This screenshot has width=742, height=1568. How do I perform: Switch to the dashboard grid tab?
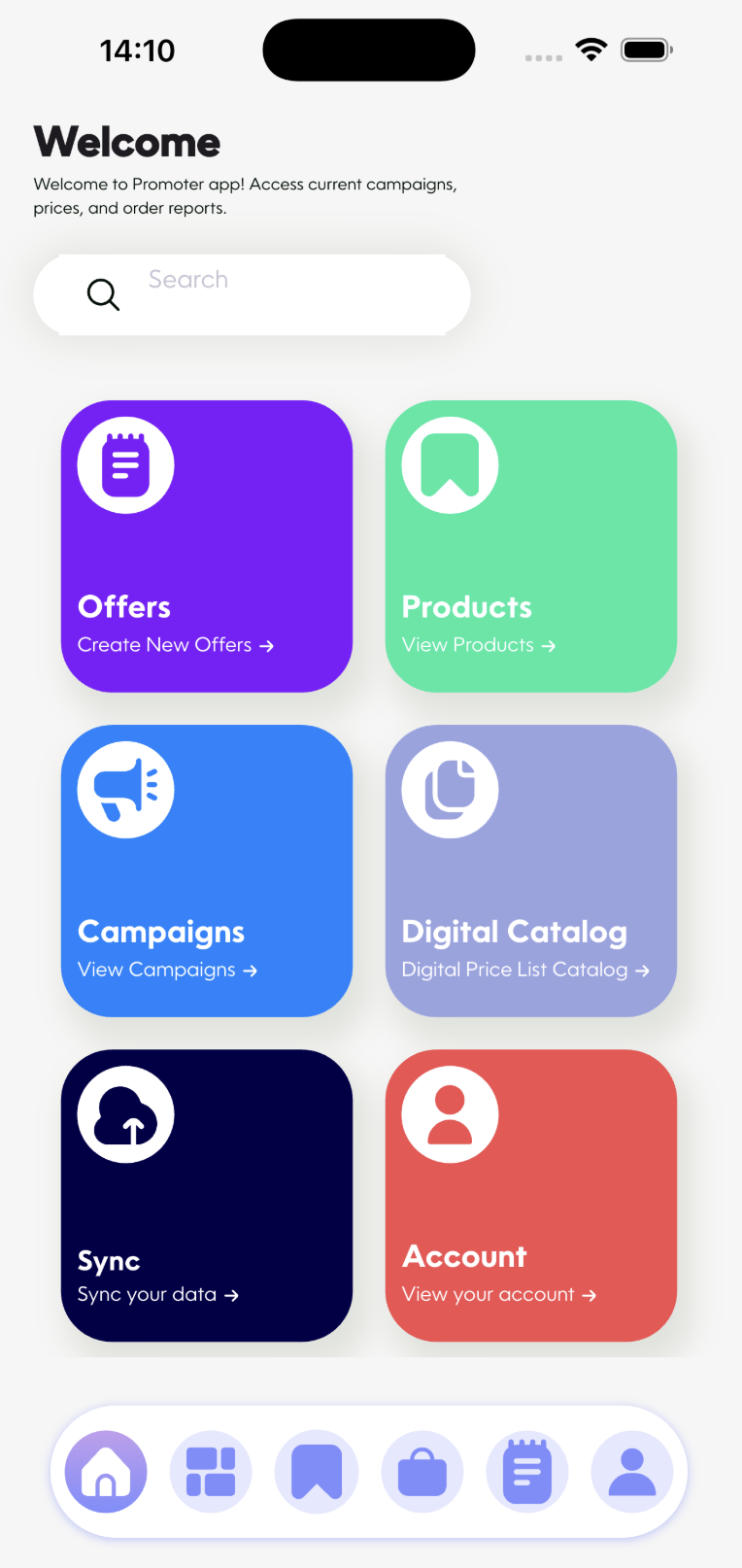(211, 1472)
